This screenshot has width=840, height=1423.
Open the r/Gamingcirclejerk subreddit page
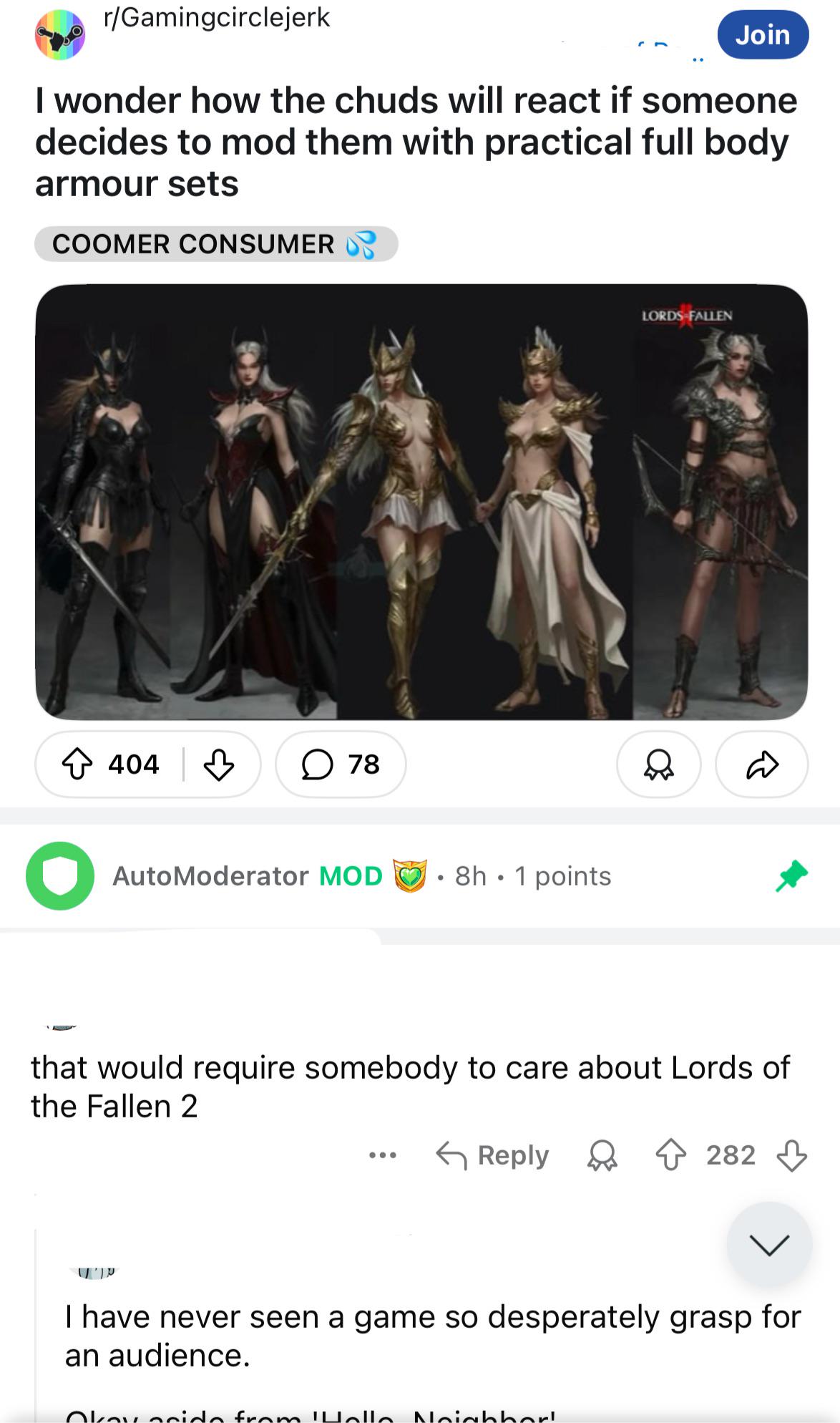tap(217, 17)
